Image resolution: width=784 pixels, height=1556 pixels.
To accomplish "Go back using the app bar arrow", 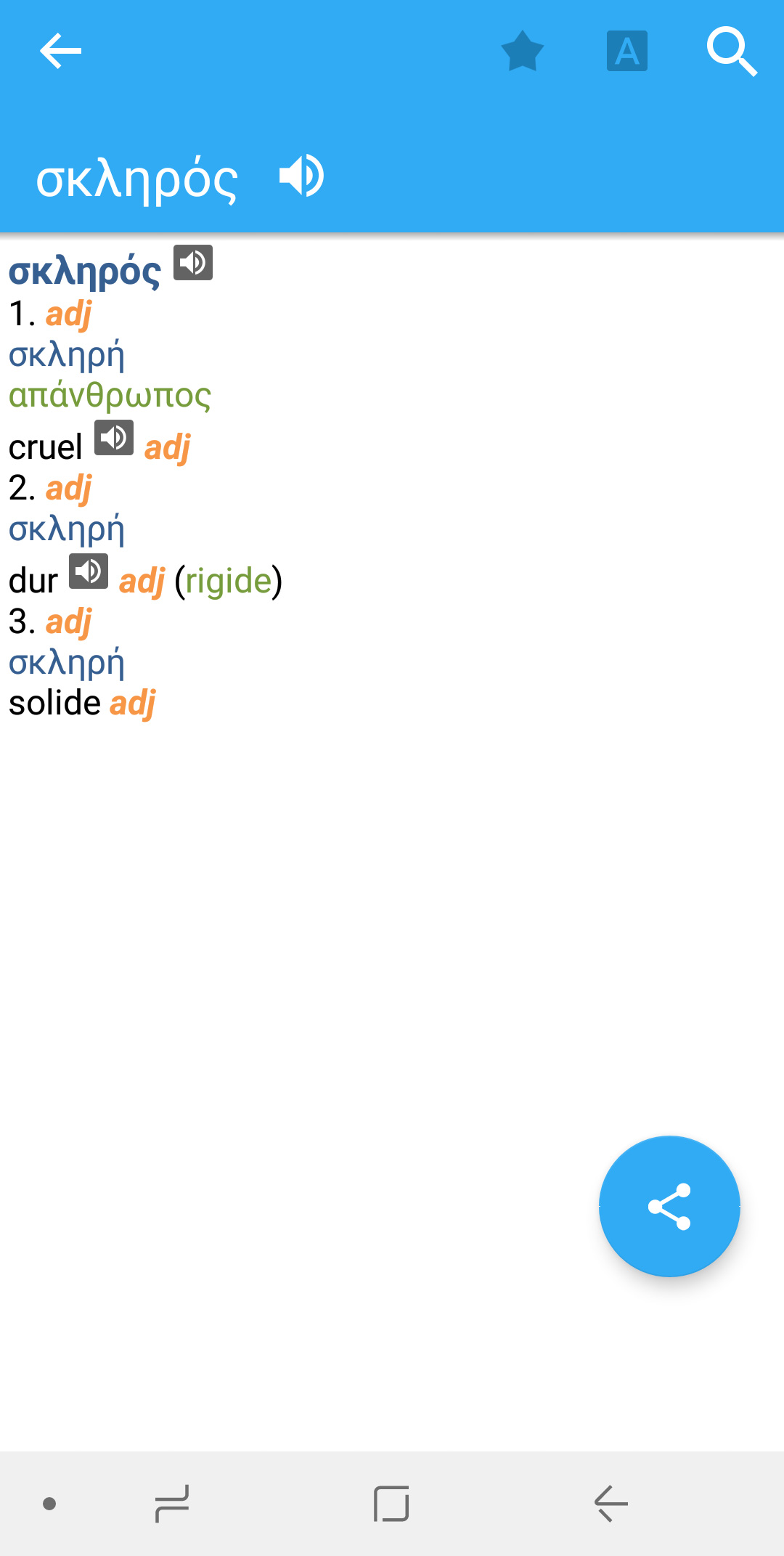I will point(60,52).
